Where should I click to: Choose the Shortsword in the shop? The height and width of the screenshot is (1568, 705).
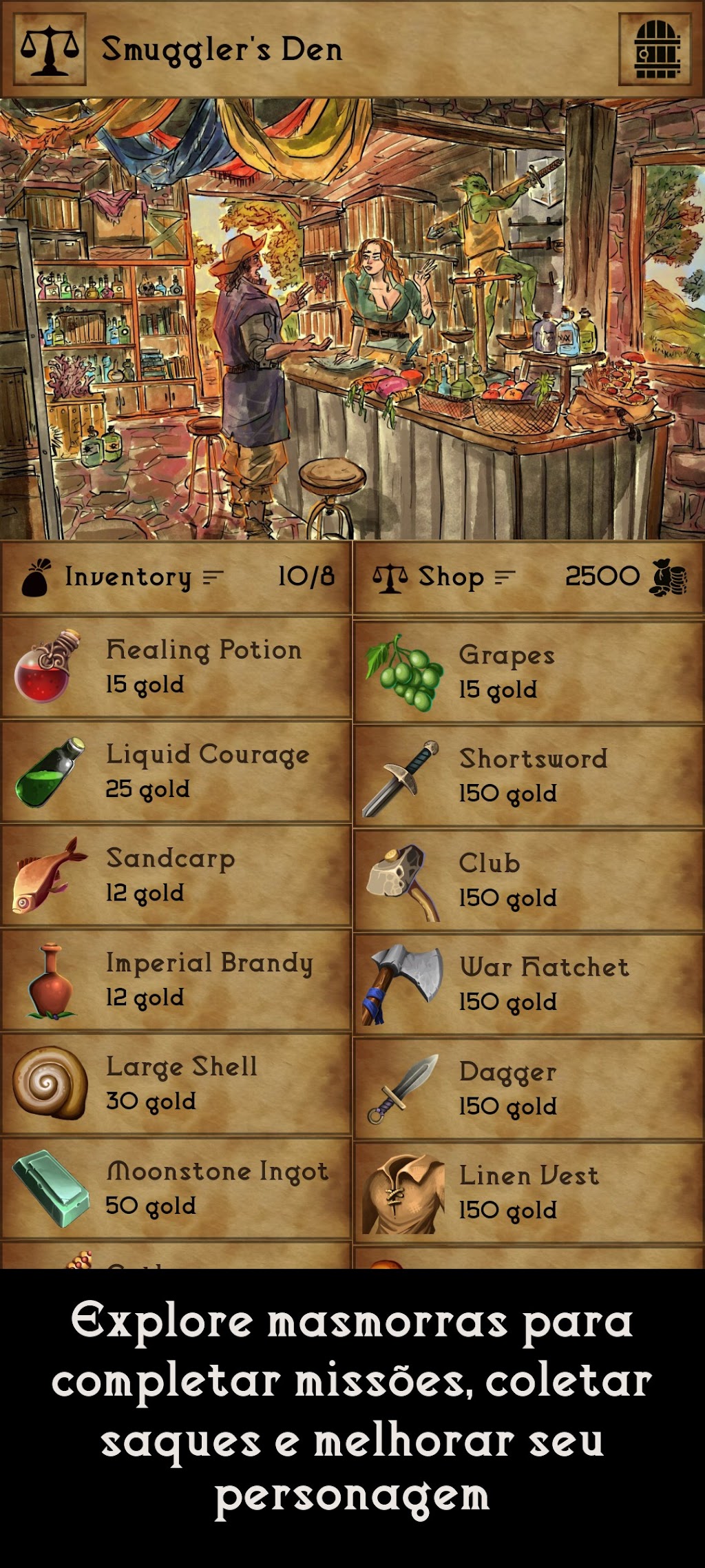pos(528,776)
